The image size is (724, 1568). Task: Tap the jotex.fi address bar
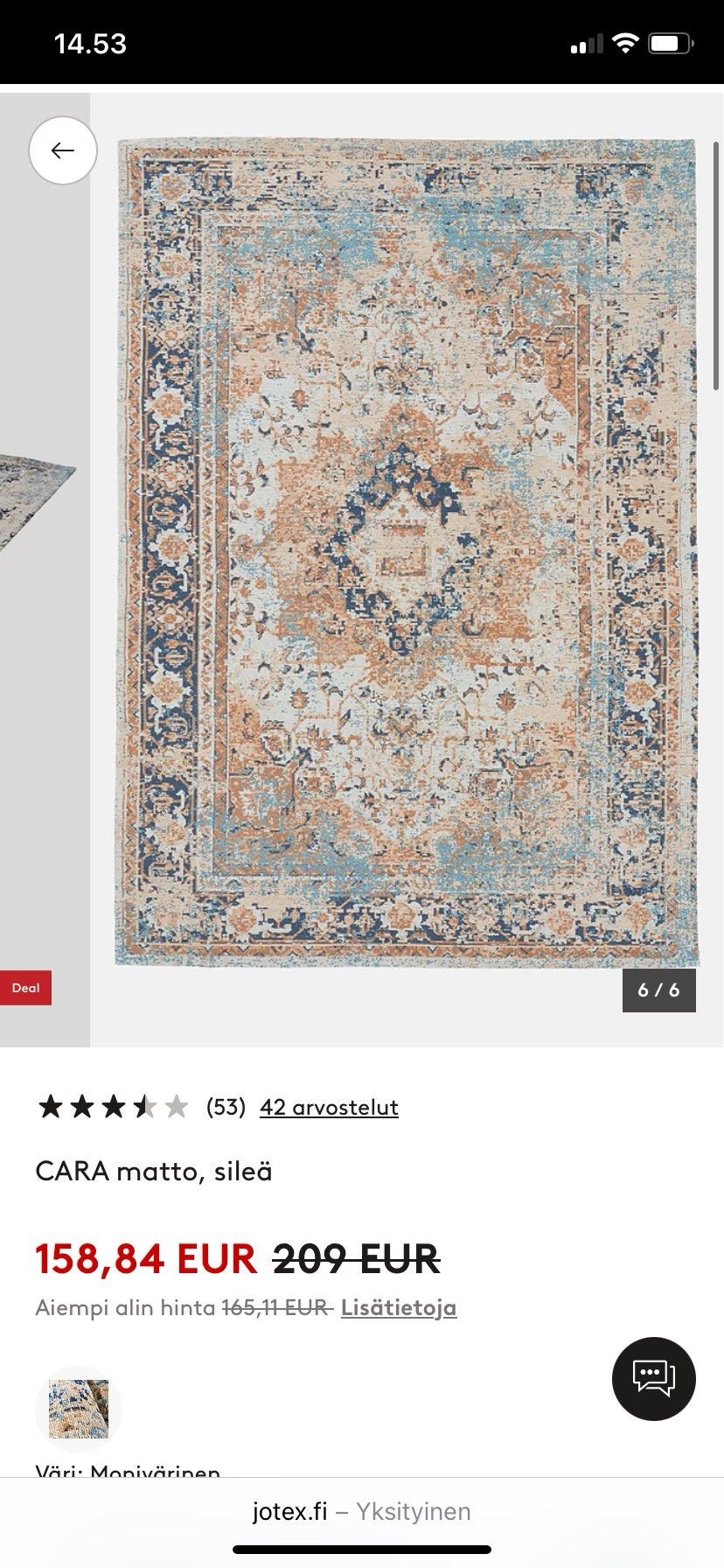tap(362, 1511)
